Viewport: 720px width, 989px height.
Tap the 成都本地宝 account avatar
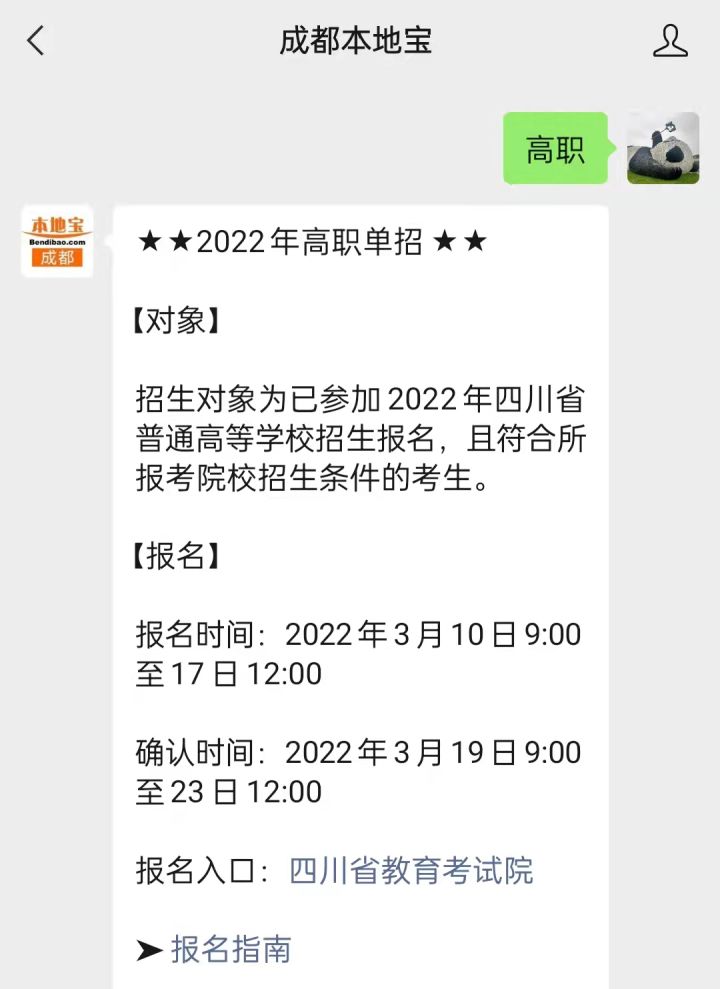point(57,242)
